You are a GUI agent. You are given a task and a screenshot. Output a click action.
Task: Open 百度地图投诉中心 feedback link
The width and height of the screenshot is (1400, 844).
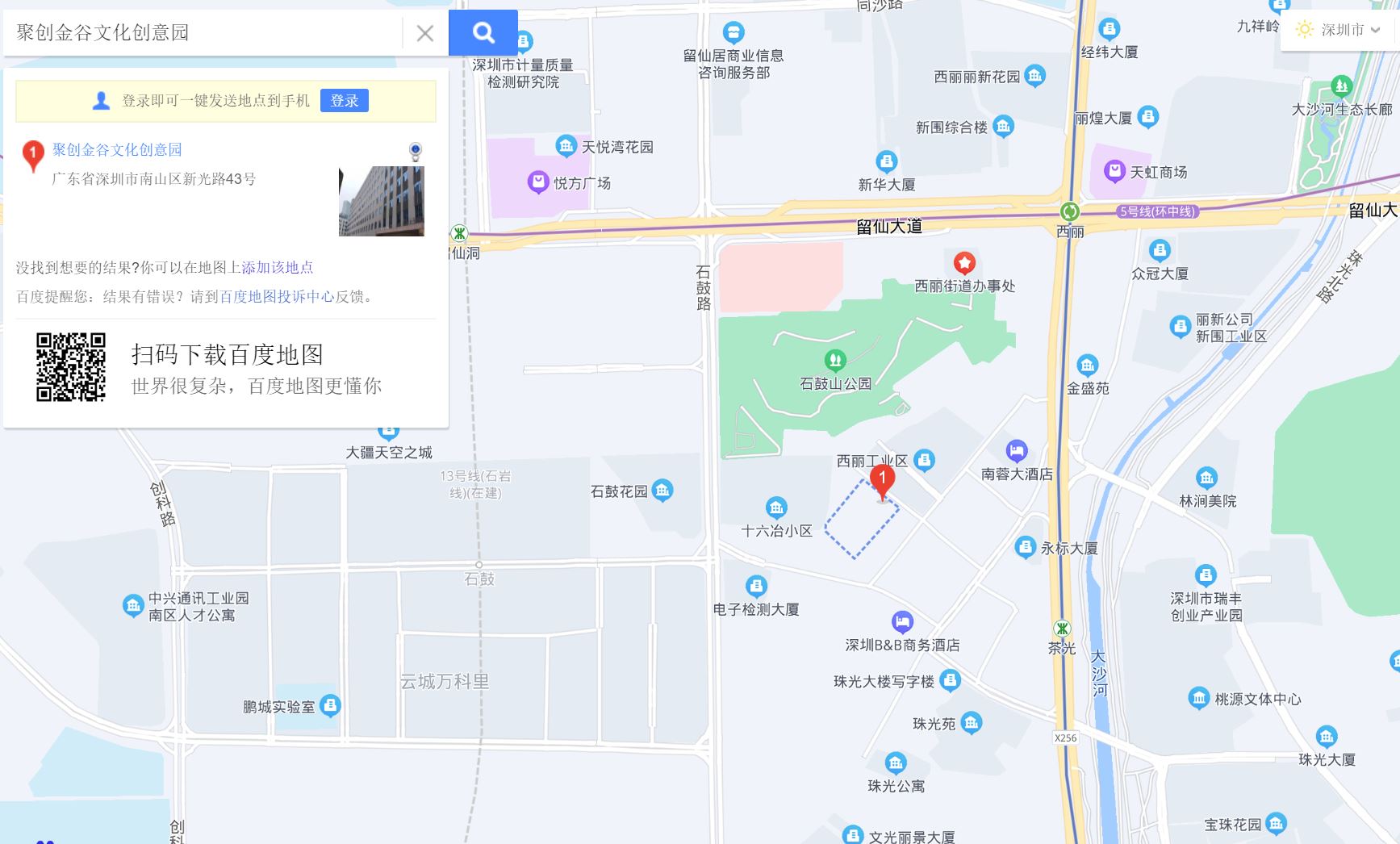click(x=277, y=297)
